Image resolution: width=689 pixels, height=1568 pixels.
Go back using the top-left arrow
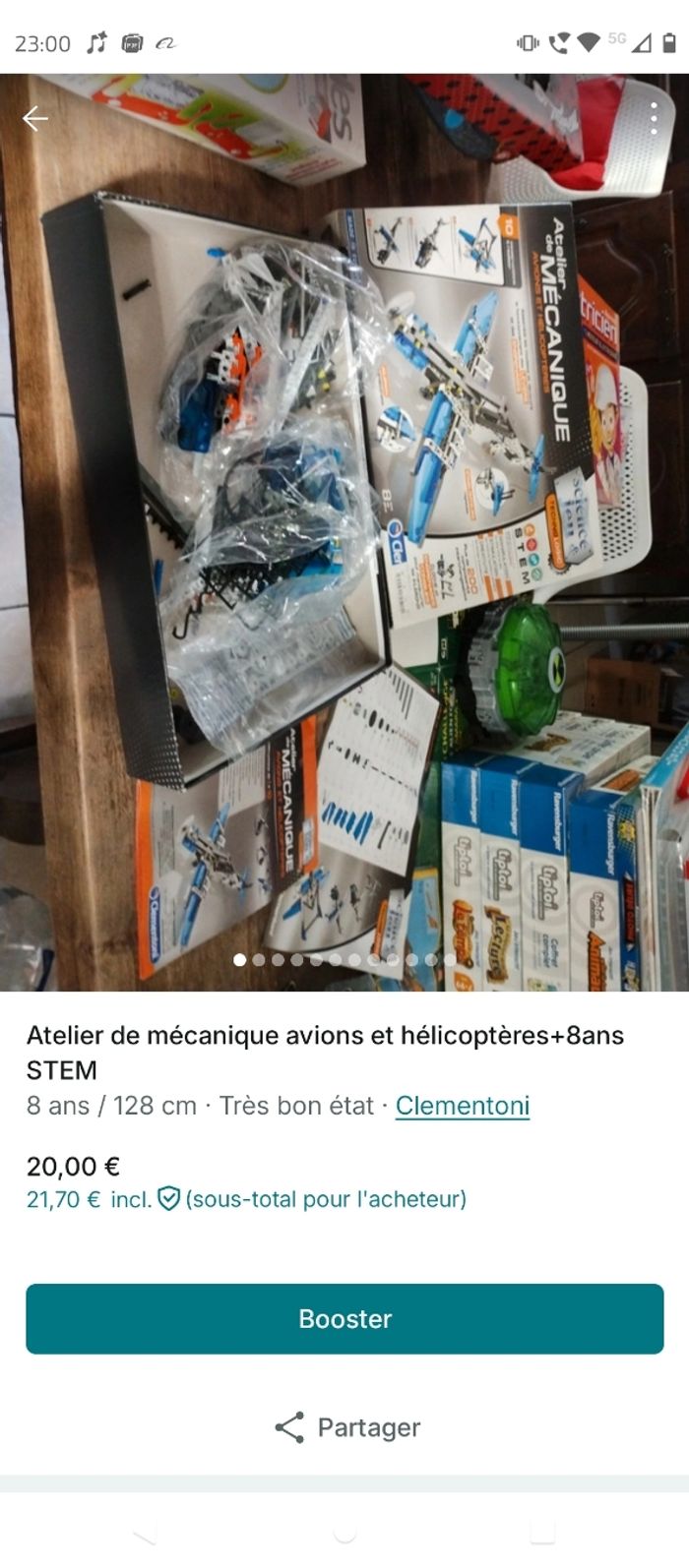35,119
